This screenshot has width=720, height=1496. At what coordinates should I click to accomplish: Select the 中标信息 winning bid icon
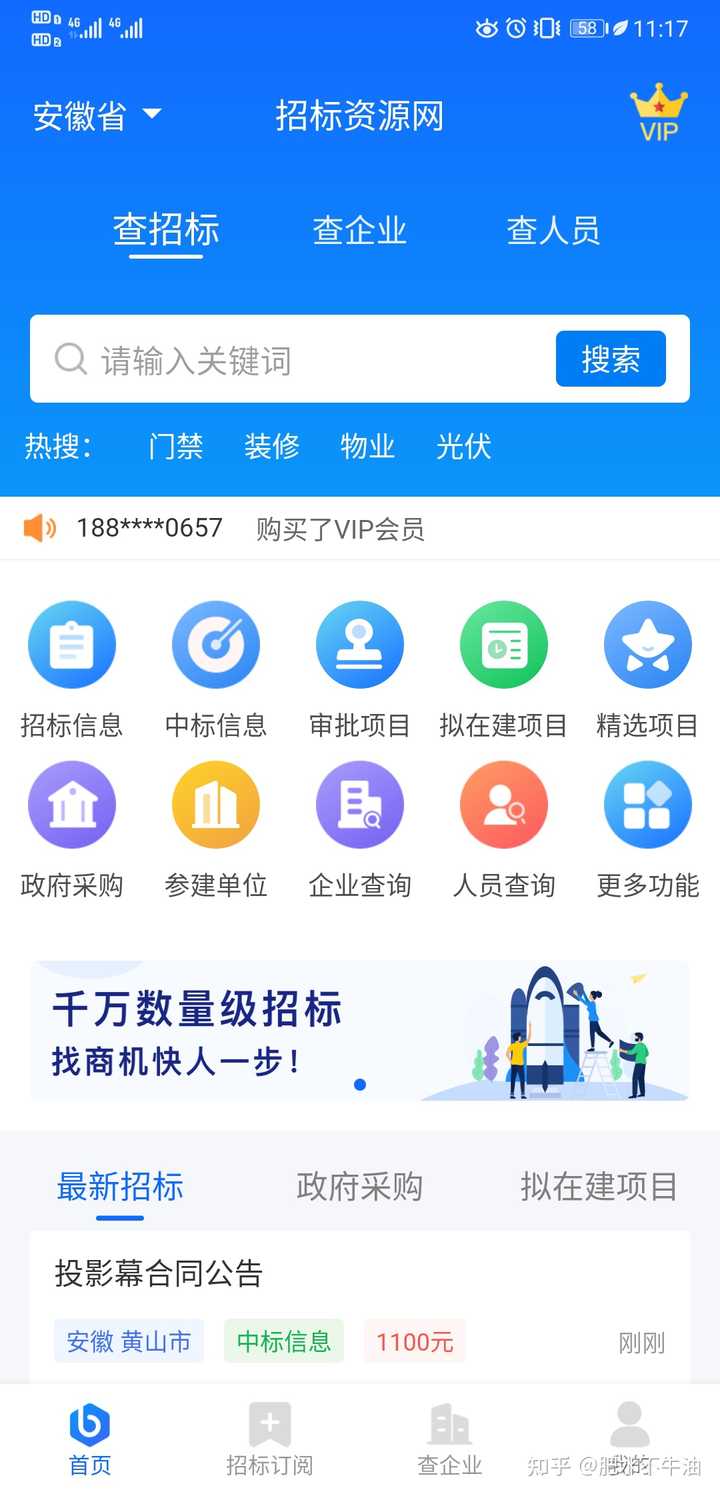click(216, 644)
